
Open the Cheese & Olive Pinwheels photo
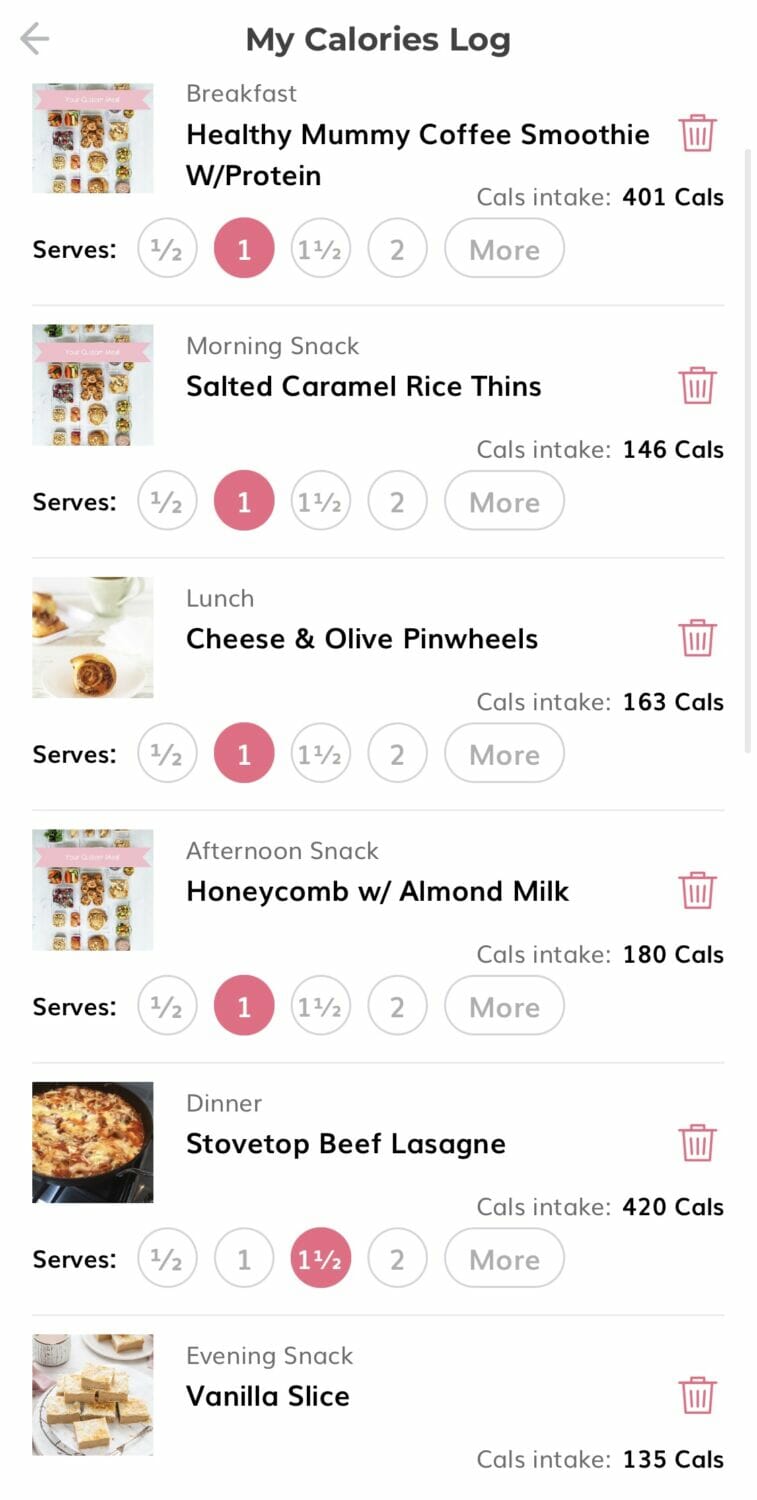click(x=93, y=637)
